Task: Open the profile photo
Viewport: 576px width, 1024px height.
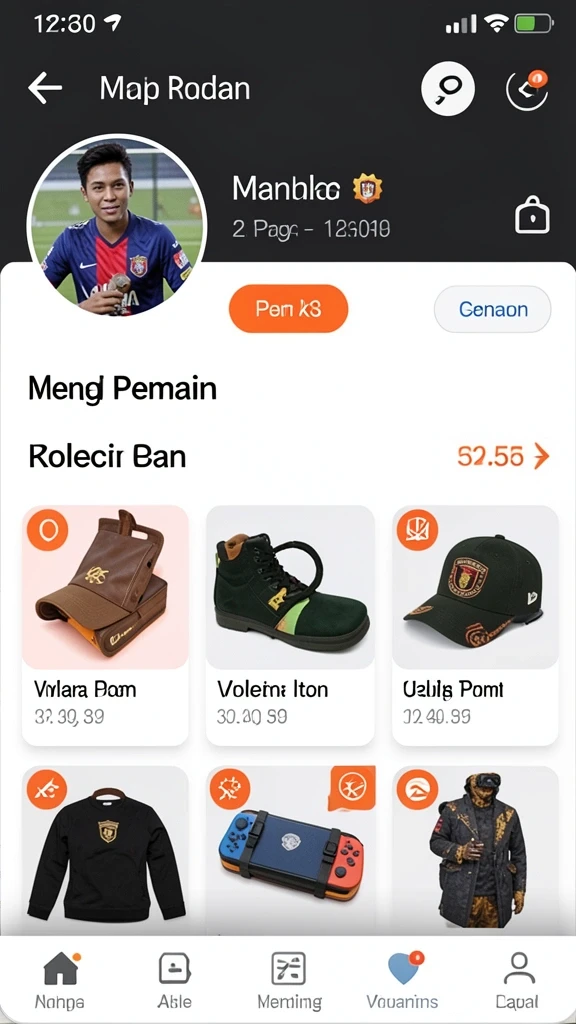Action: pyautogui.click(x=117, y=225)
